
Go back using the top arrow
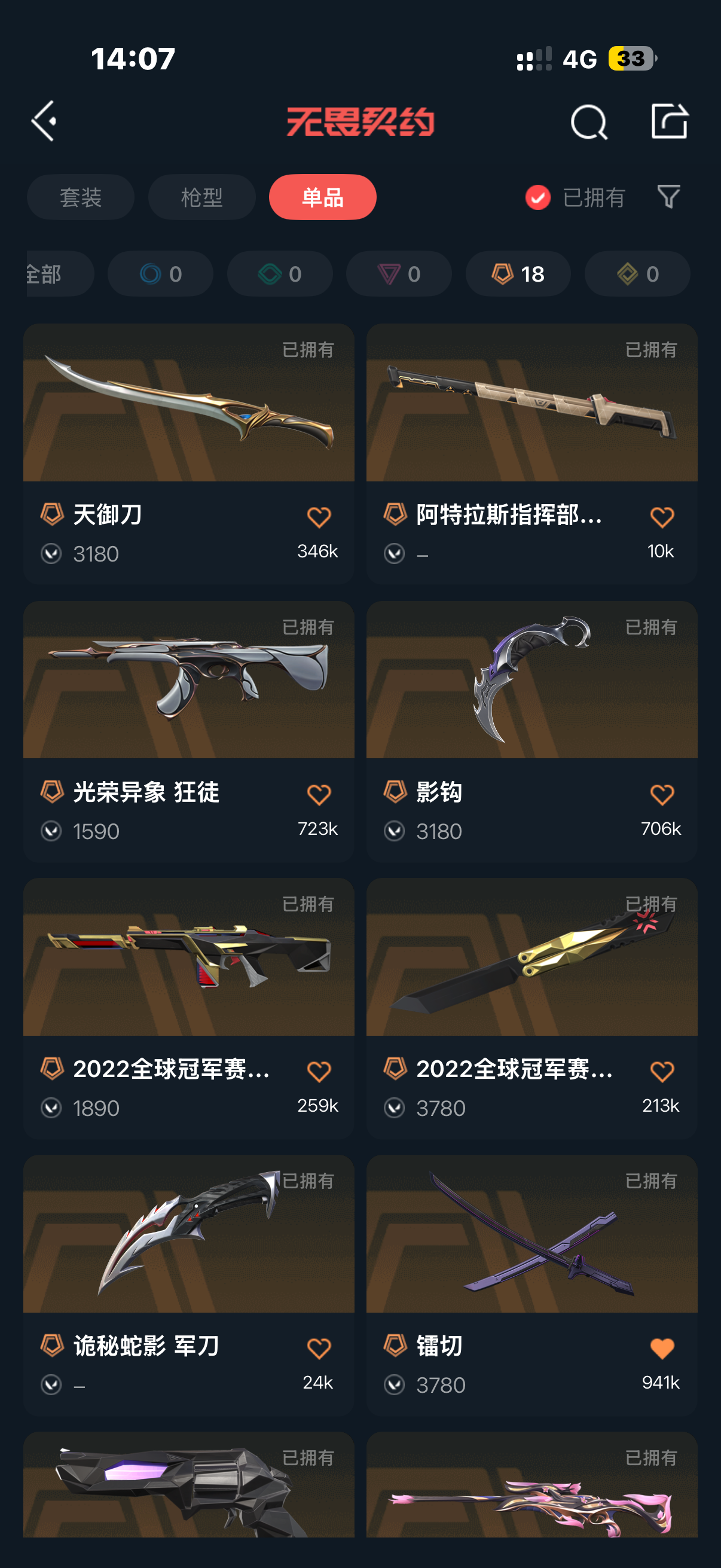[x=44, y=121]
